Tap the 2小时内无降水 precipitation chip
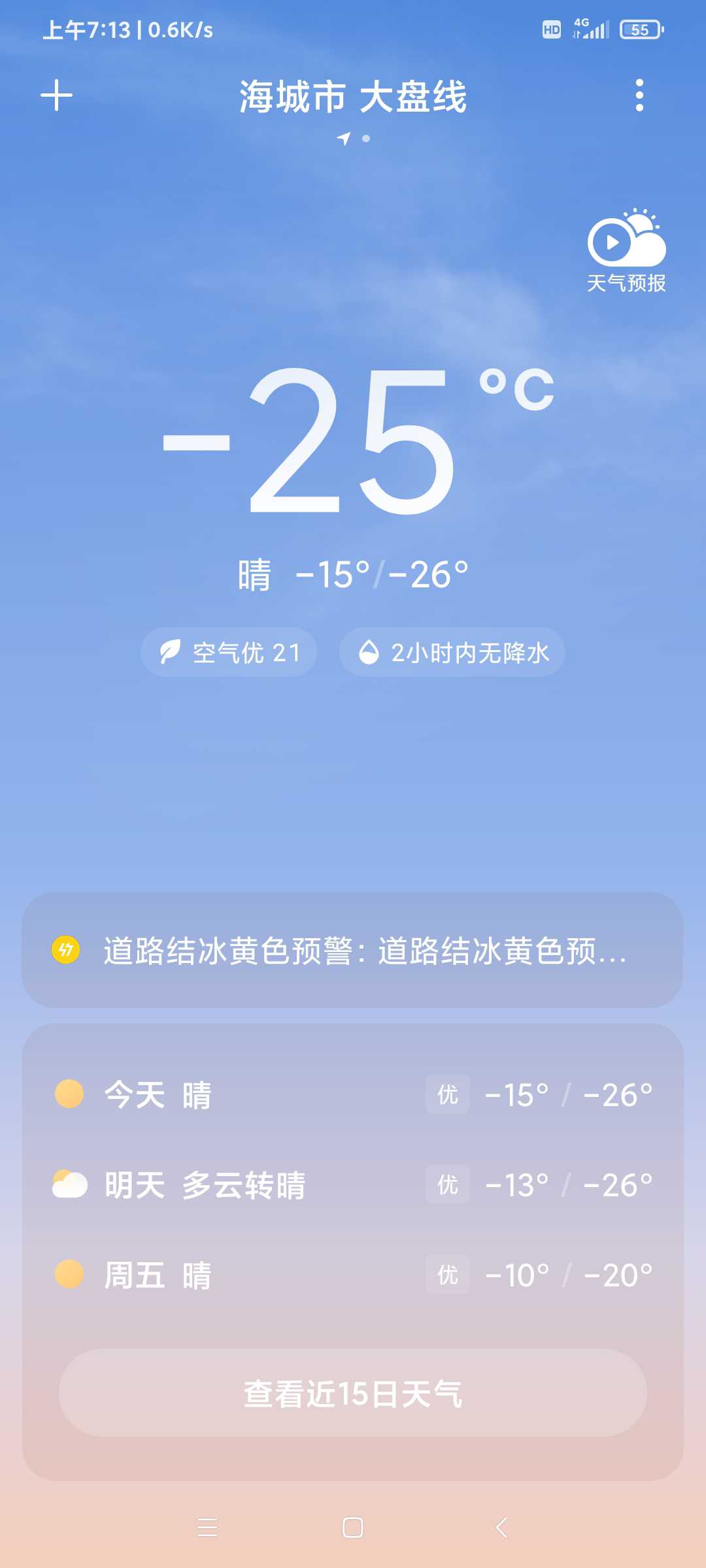 coord(452,652)
